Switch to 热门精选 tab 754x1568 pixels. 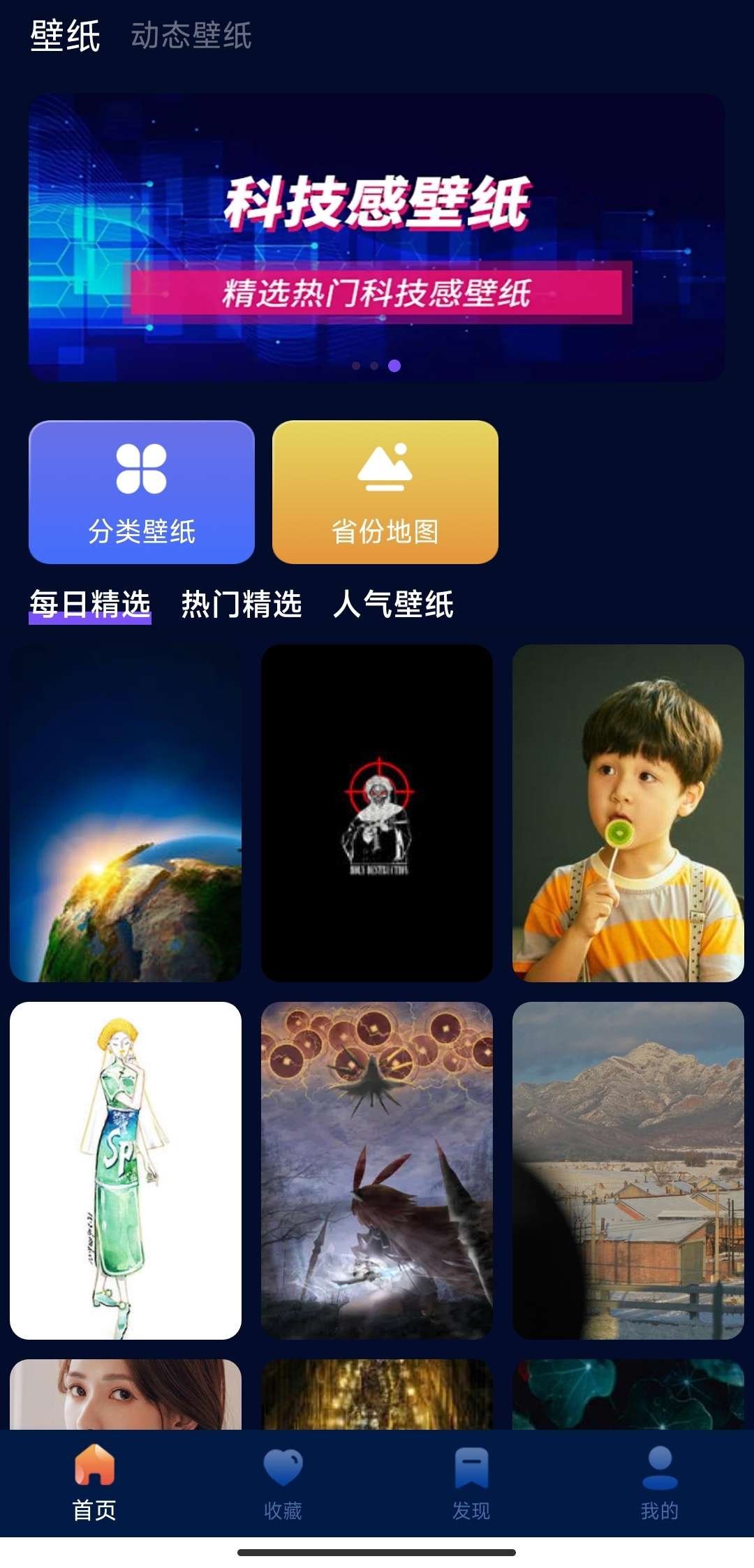242,604
